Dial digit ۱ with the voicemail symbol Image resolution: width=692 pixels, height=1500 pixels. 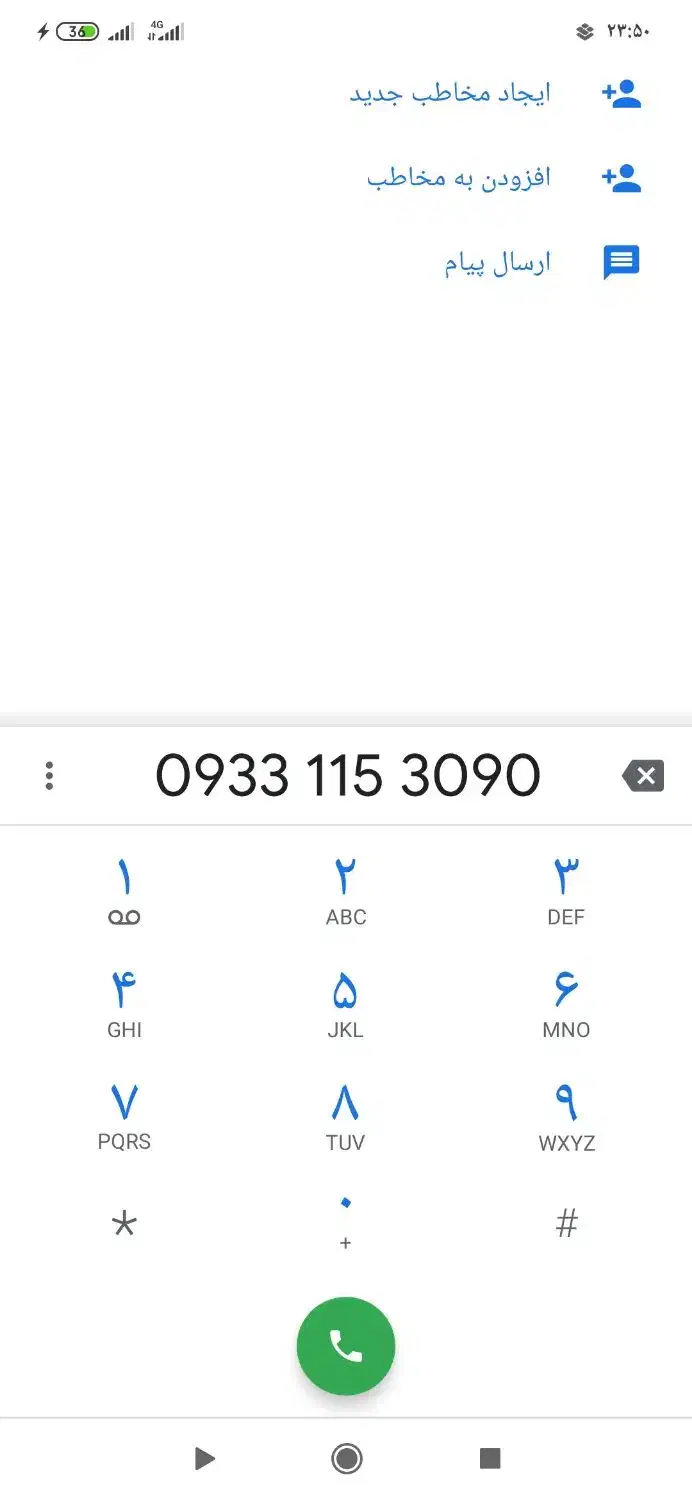[124, 890]
